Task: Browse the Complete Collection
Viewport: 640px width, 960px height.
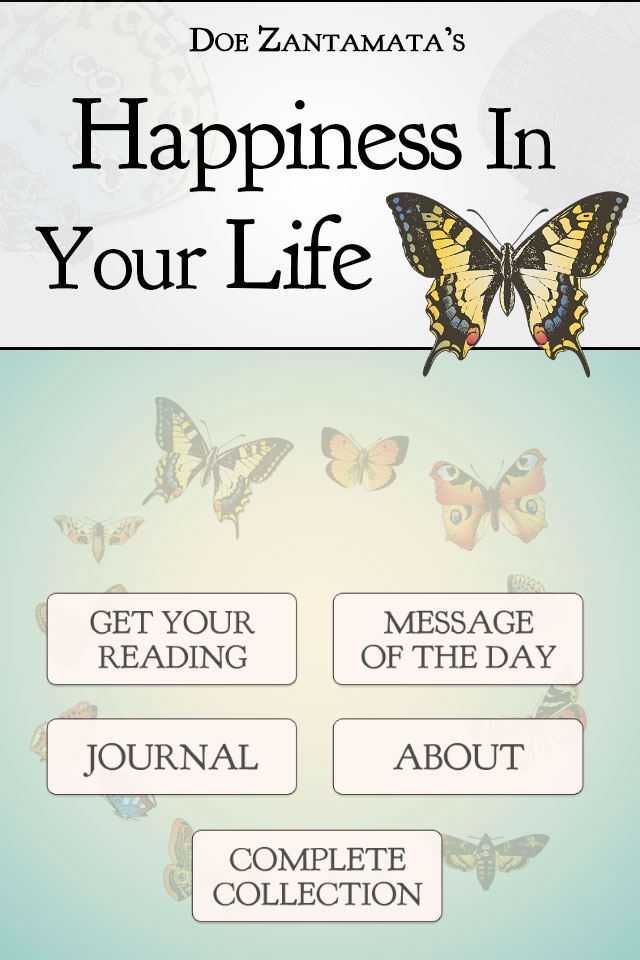Action: point(317,876)
